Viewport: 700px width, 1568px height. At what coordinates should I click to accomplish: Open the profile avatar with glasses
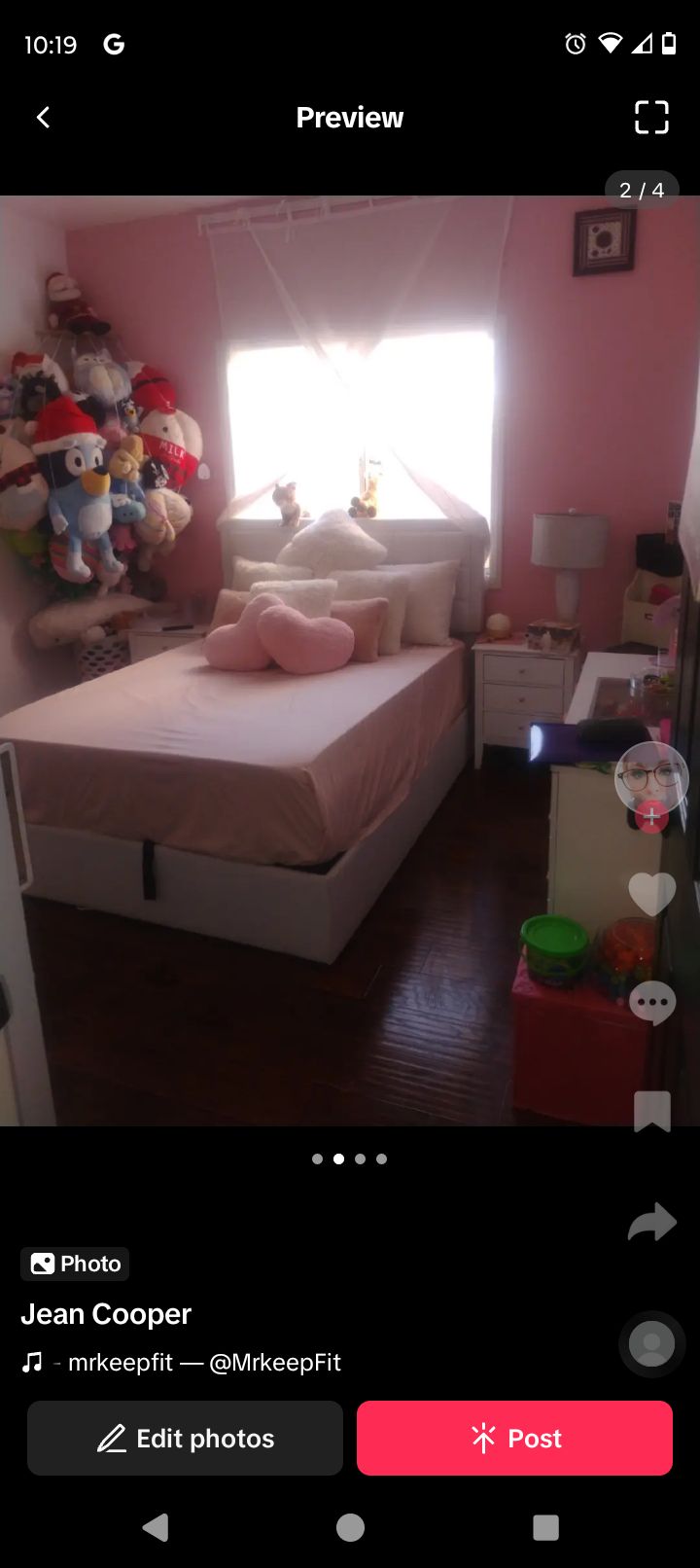pyautogui.click(x=651, y=777)
